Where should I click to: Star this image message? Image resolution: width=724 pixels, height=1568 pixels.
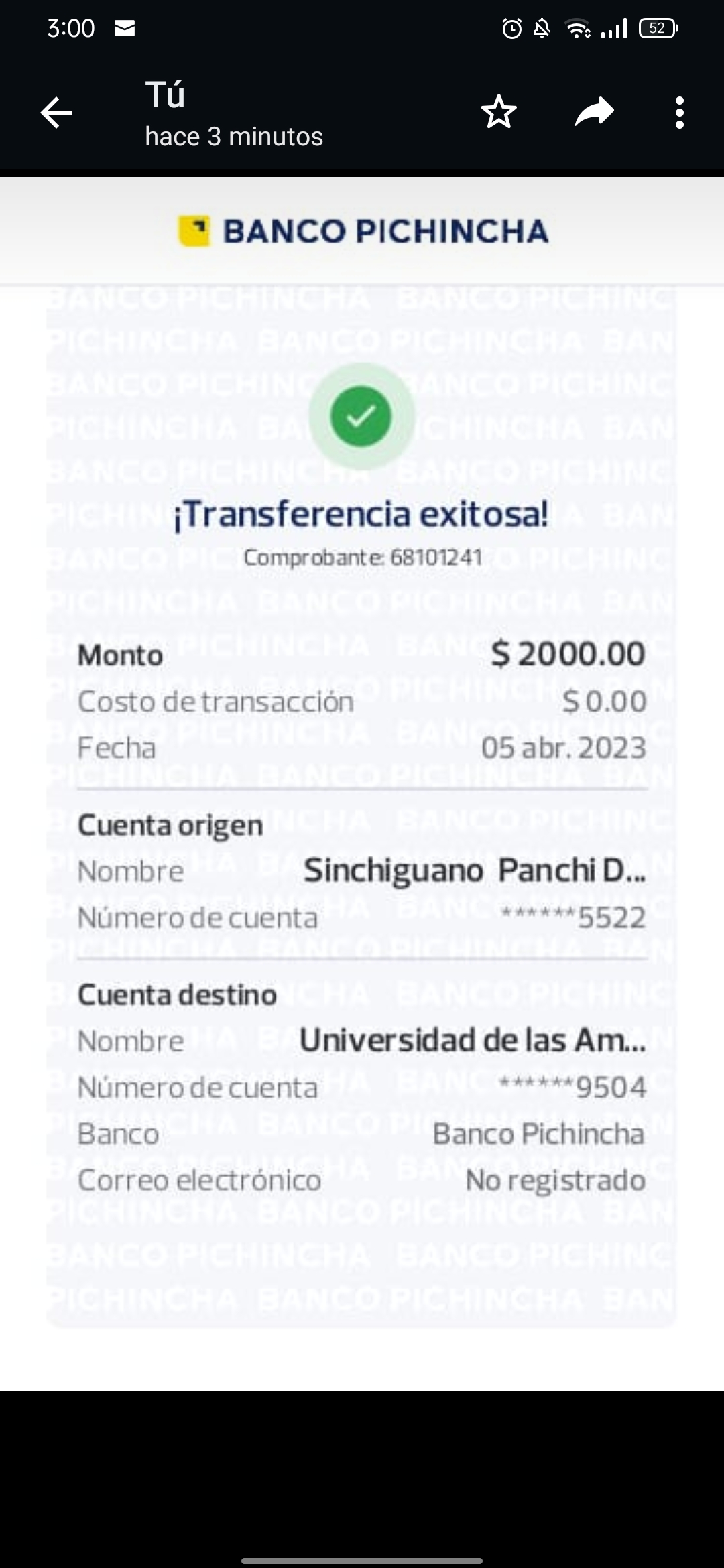click(x=499, y=112)
